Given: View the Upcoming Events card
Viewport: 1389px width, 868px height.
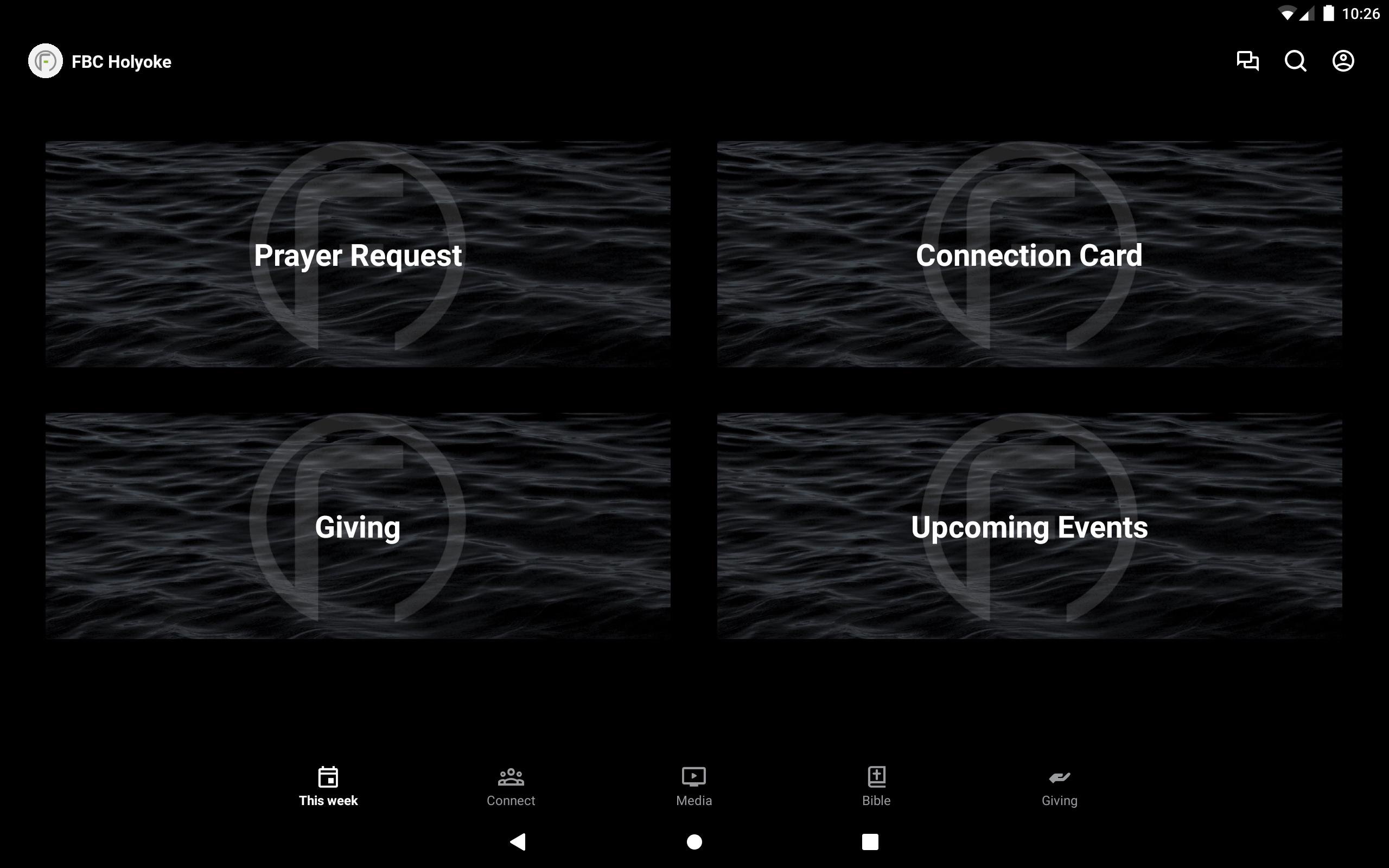Looking at the screenshot, I should pos(1029,526).
